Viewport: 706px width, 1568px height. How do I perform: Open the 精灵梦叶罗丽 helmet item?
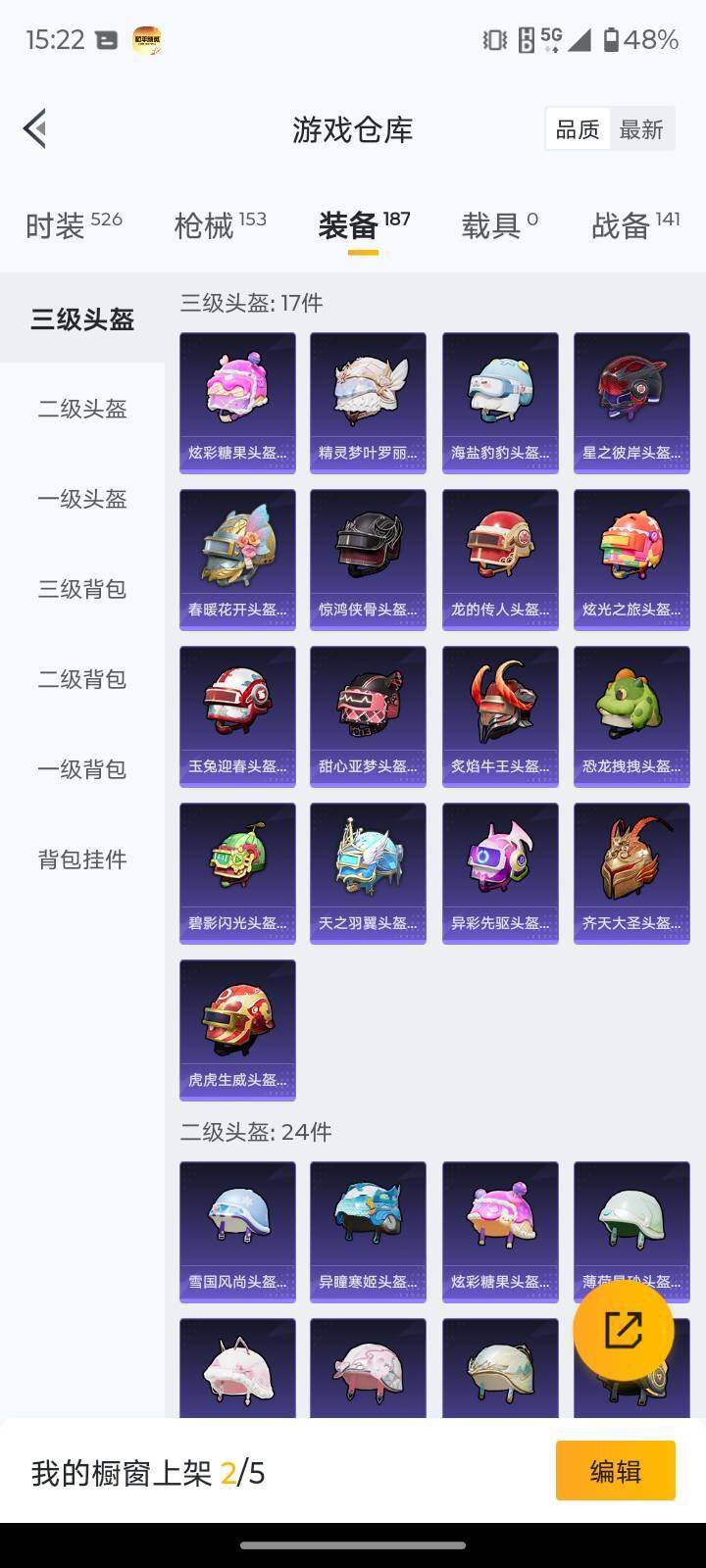click(368, 401)
